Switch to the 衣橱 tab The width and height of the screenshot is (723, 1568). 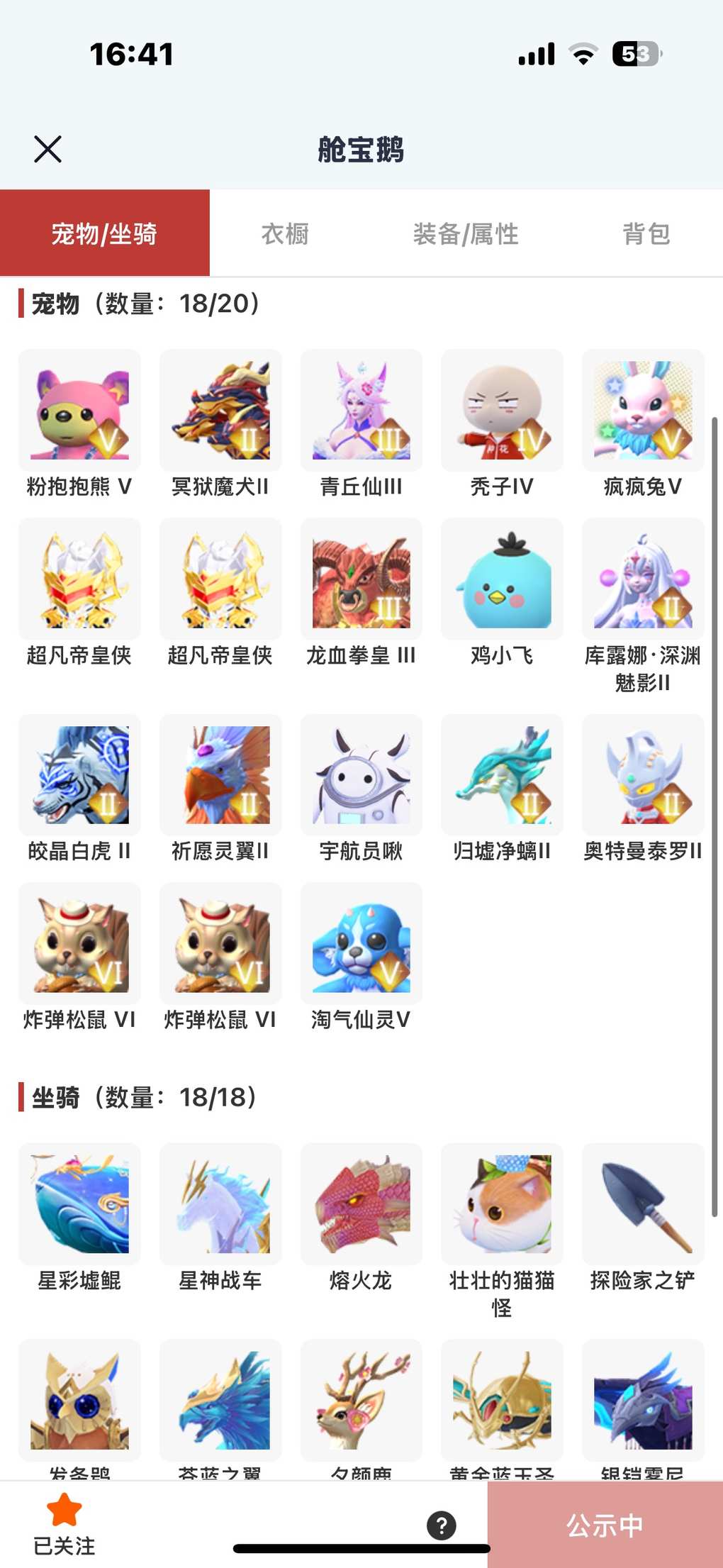pyautogui.click(x=285, y=233)
